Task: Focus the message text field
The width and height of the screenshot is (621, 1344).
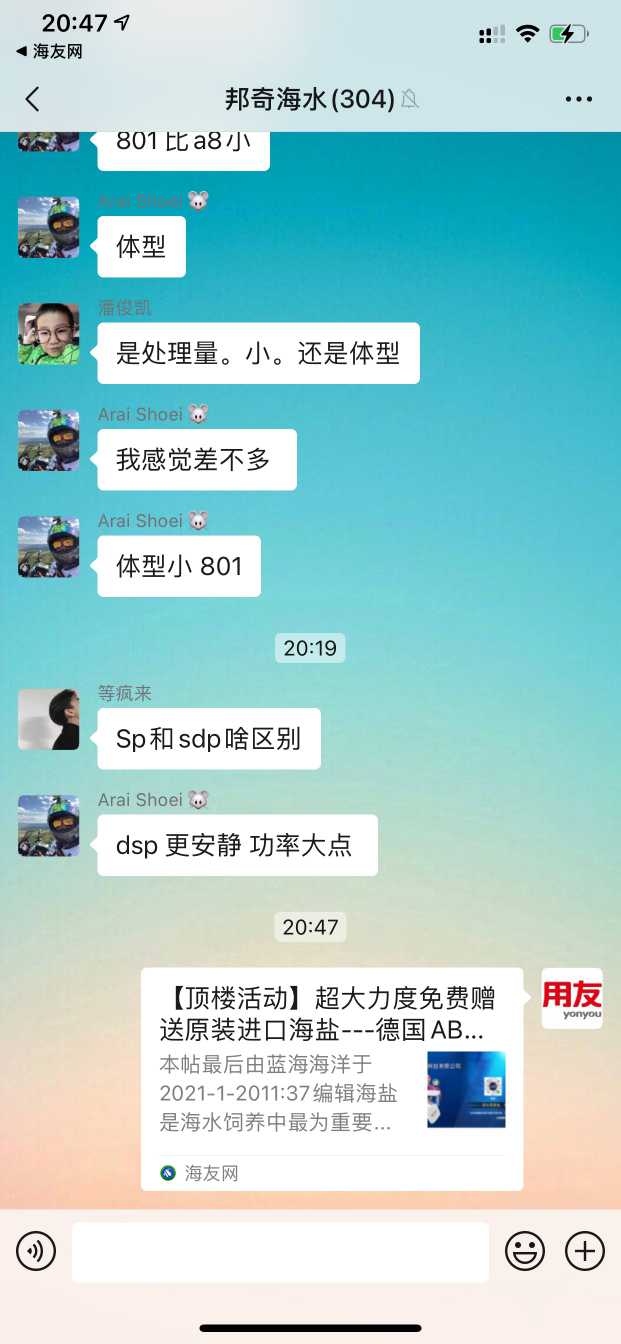Action: 280,1251
